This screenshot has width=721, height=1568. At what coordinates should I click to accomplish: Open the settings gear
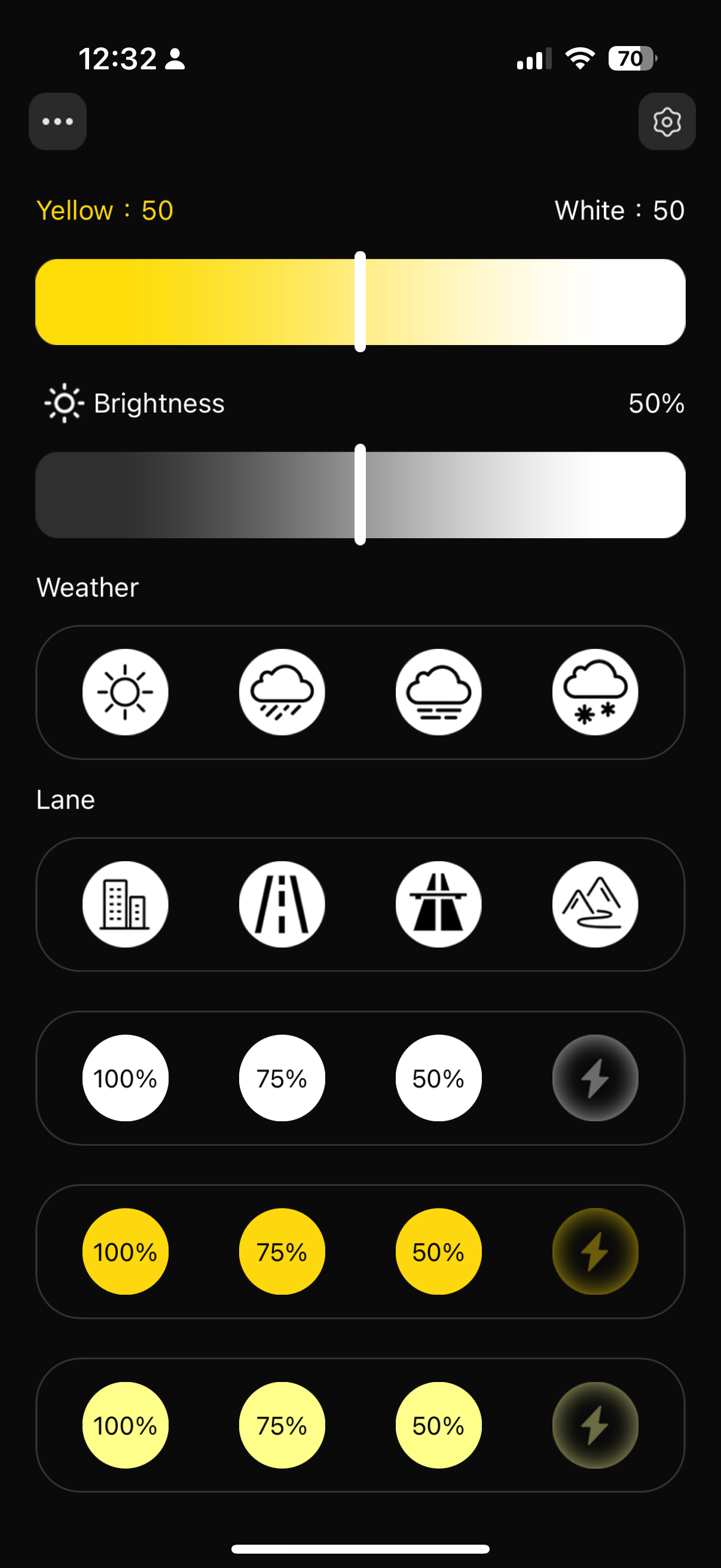(x=667, y=121)
